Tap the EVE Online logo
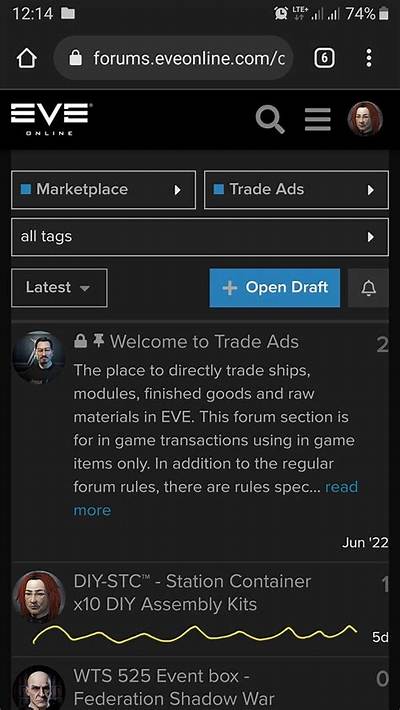The height and width of the screenshot is (710, 400). pyautogui.click(x=50, y=119)
